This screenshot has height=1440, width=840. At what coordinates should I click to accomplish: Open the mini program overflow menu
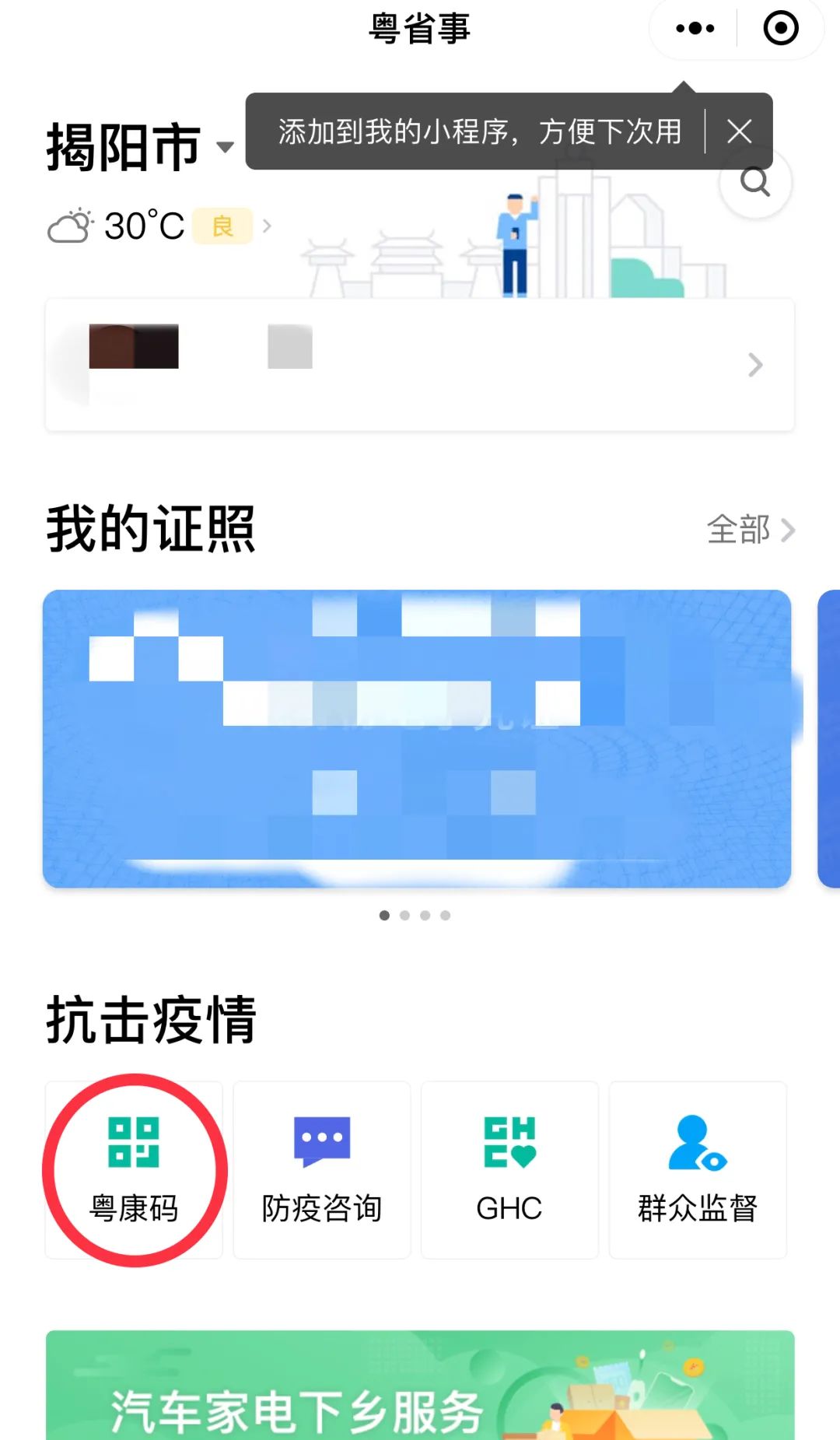coord(695,29)
